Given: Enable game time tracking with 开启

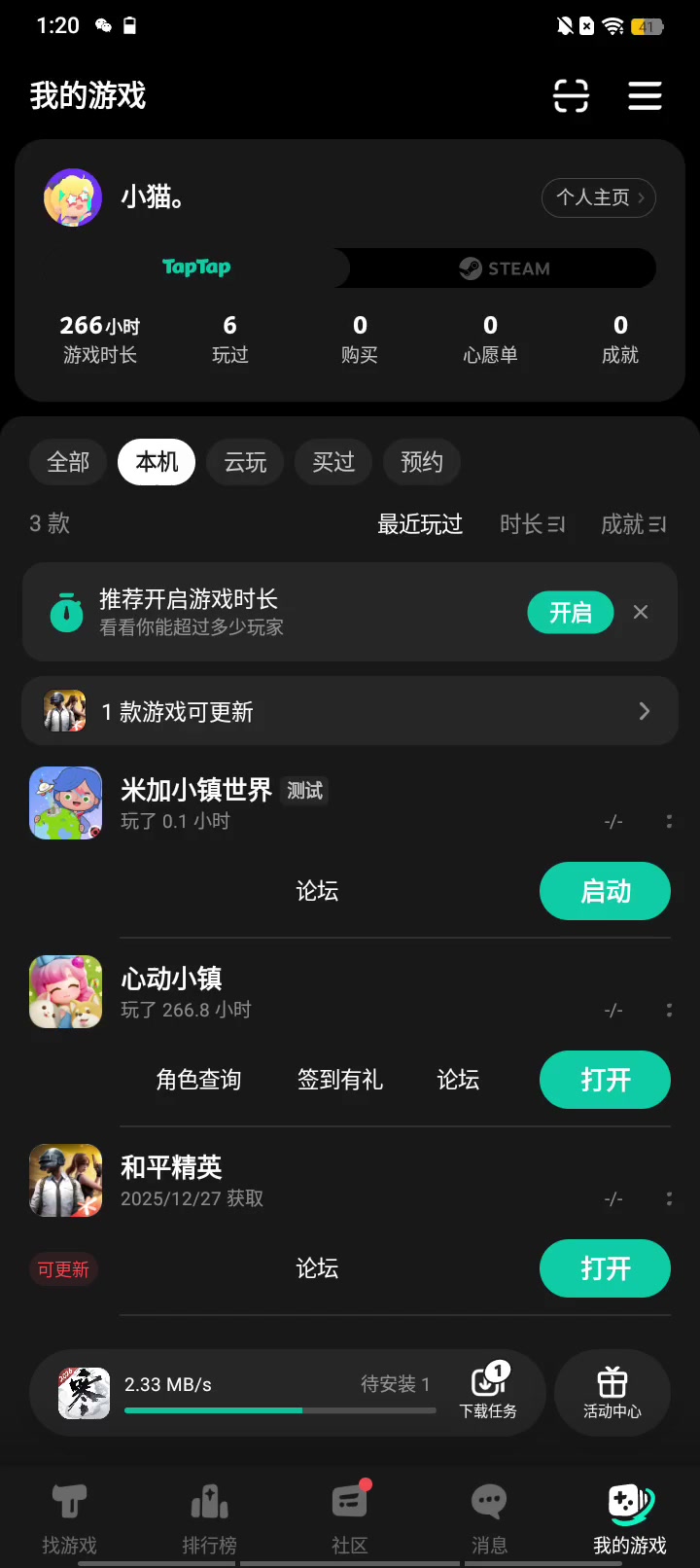Looking at the screenshot, I should click(x=571, y=612).
